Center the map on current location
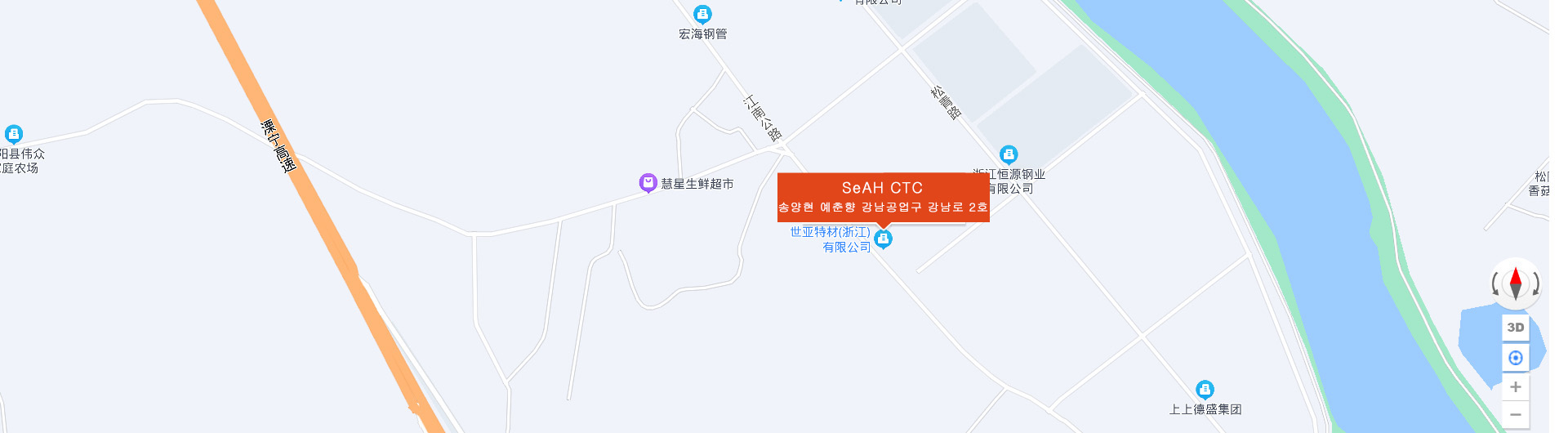The height and width of the screenshot is (433, 1568). [x=1516, y=358]
